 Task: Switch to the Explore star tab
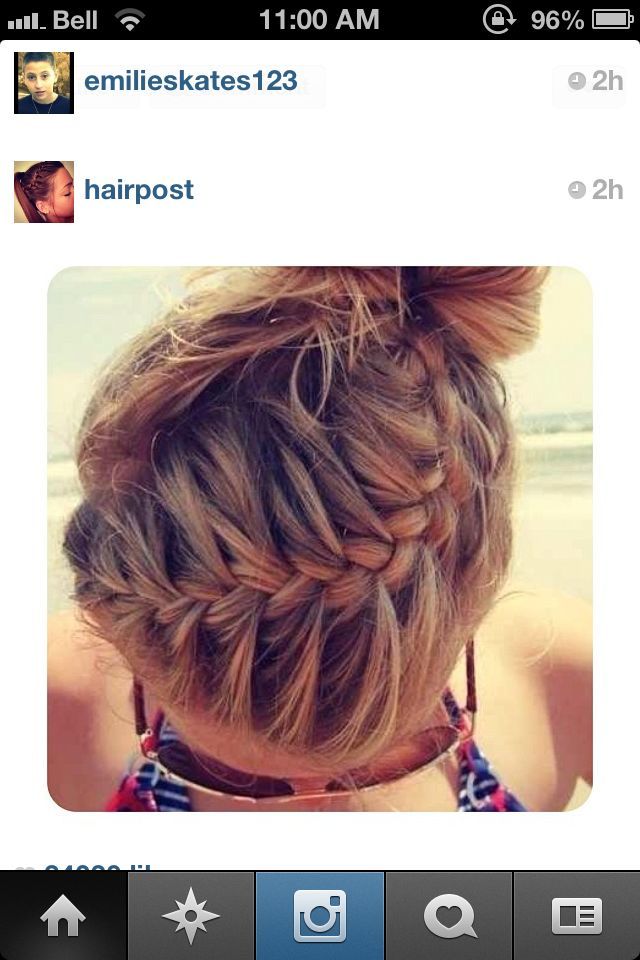(191, 916)
